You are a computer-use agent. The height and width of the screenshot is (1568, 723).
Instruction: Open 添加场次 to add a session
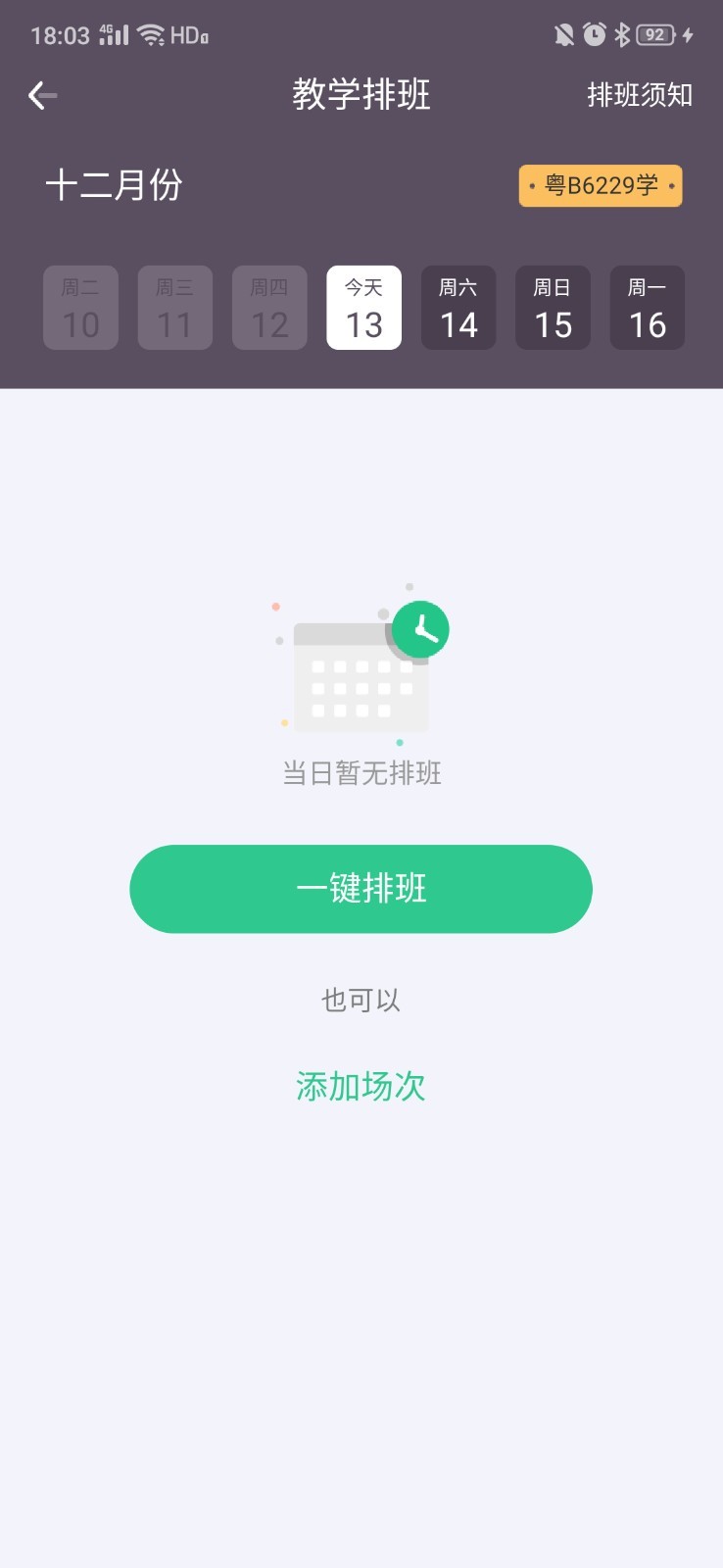361,1085
